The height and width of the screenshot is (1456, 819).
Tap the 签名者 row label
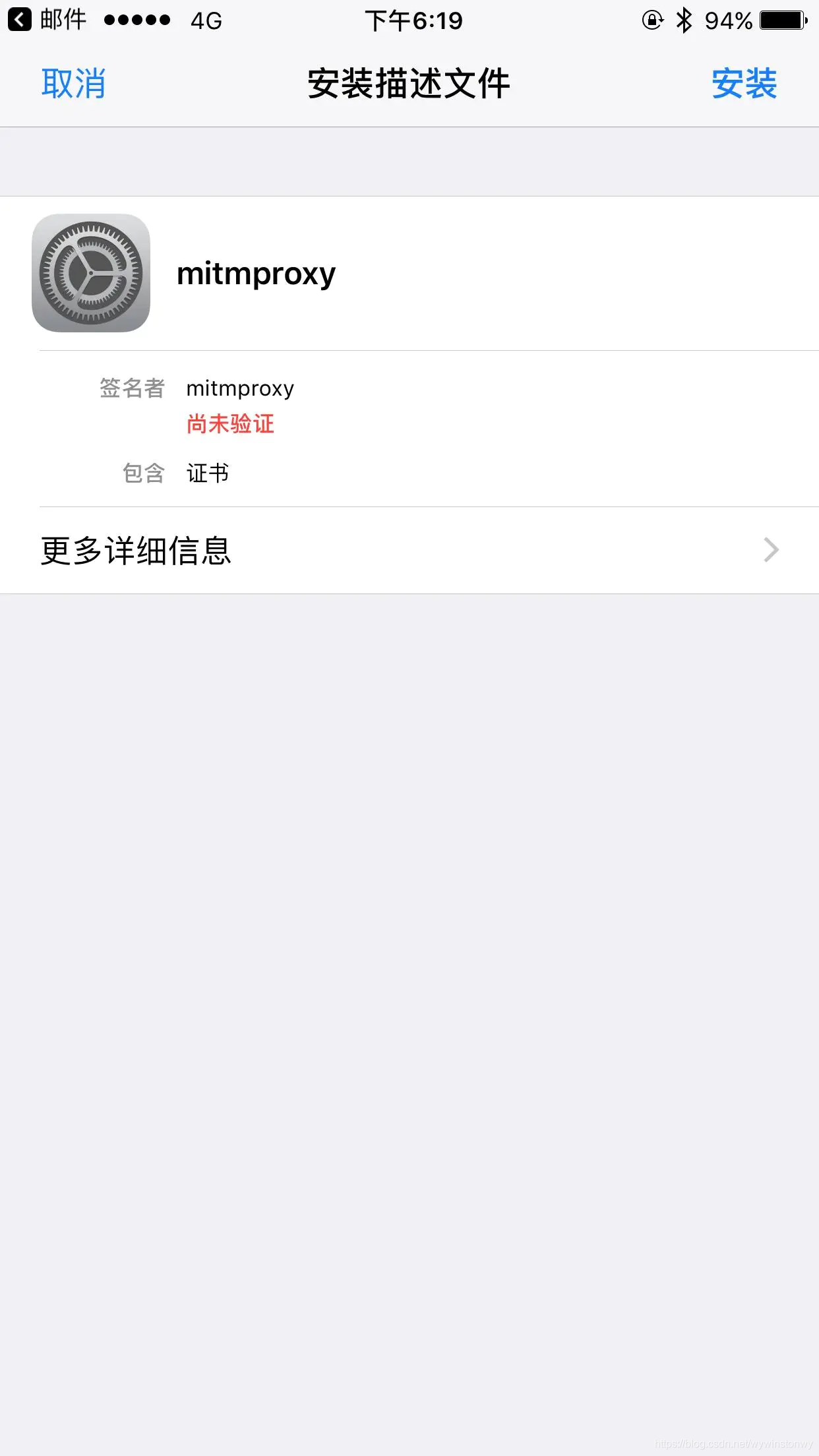tap(133, 388)
